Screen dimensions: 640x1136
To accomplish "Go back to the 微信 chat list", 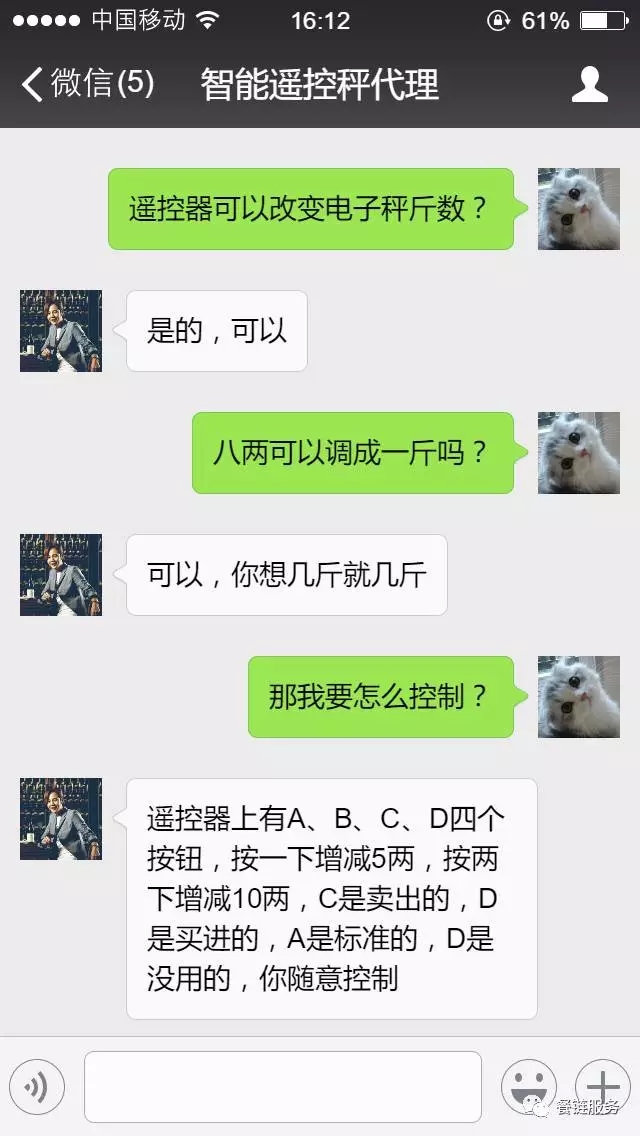I will tap(86, 84).
